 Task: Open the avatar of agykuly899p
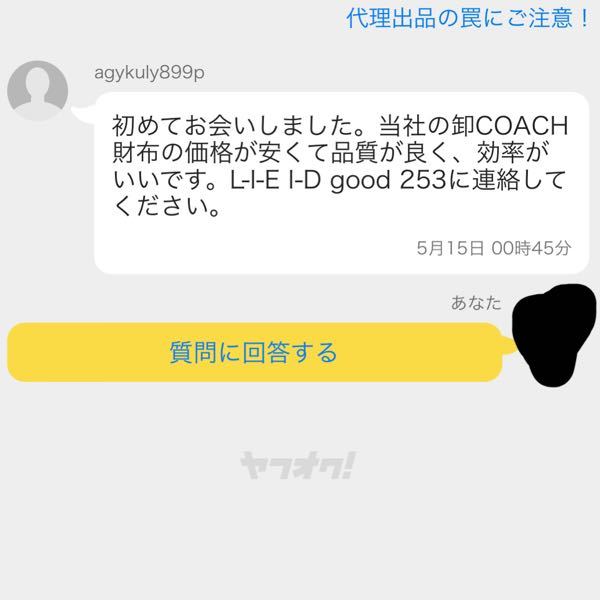point(38,92)
